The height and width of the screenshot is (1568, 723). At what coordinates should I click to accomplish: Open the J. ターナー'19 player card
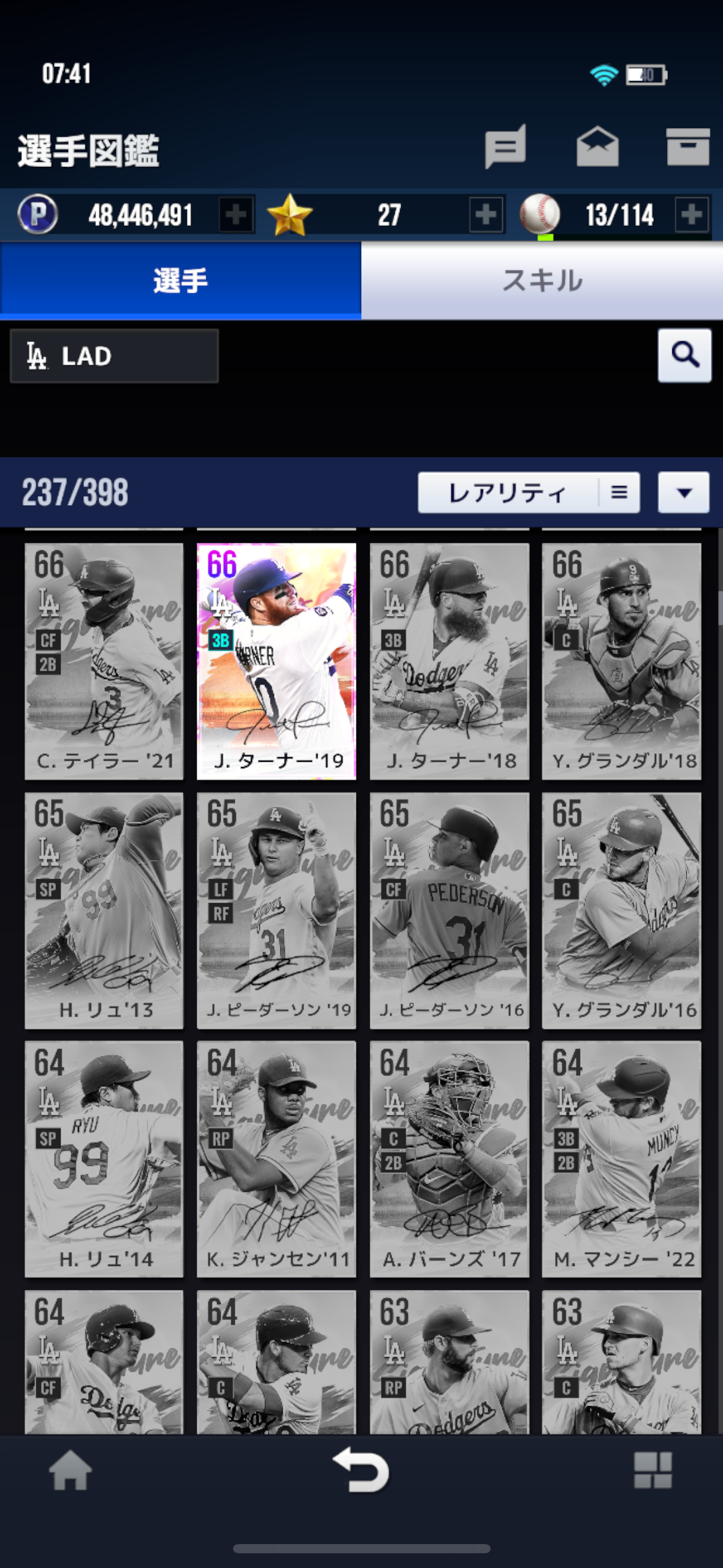pyautogui.click(x=277, y=661)
